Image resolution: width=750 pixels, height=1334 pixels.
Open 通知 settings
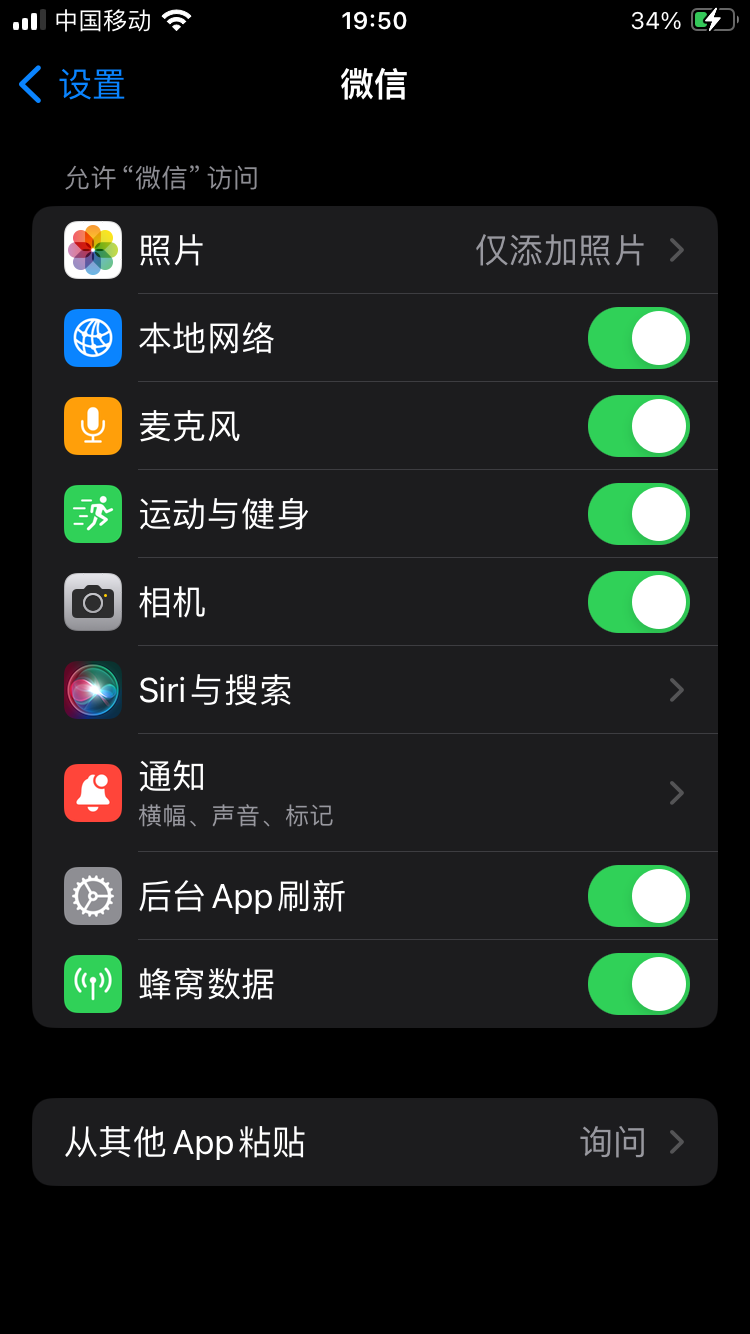click(375, 793)
